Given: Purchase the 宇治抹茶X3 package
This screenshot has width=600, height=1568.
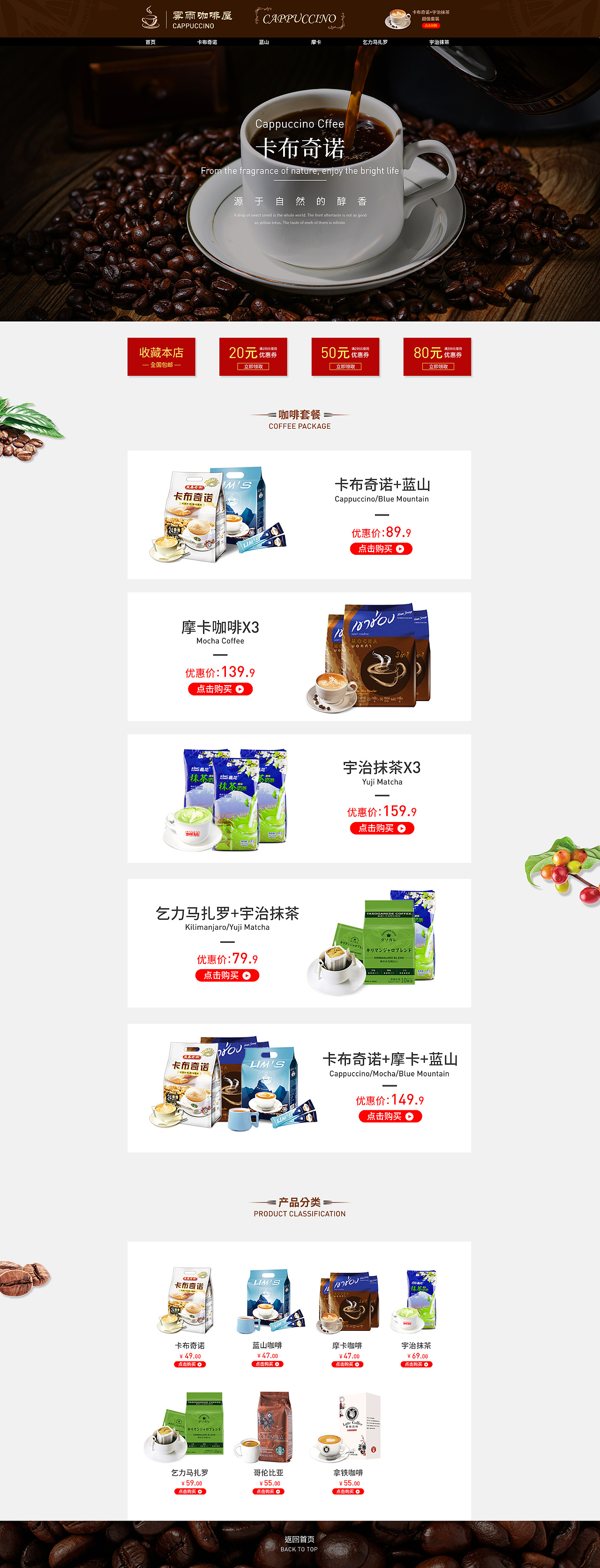Looking at the screenshot, I should (382, 828).
